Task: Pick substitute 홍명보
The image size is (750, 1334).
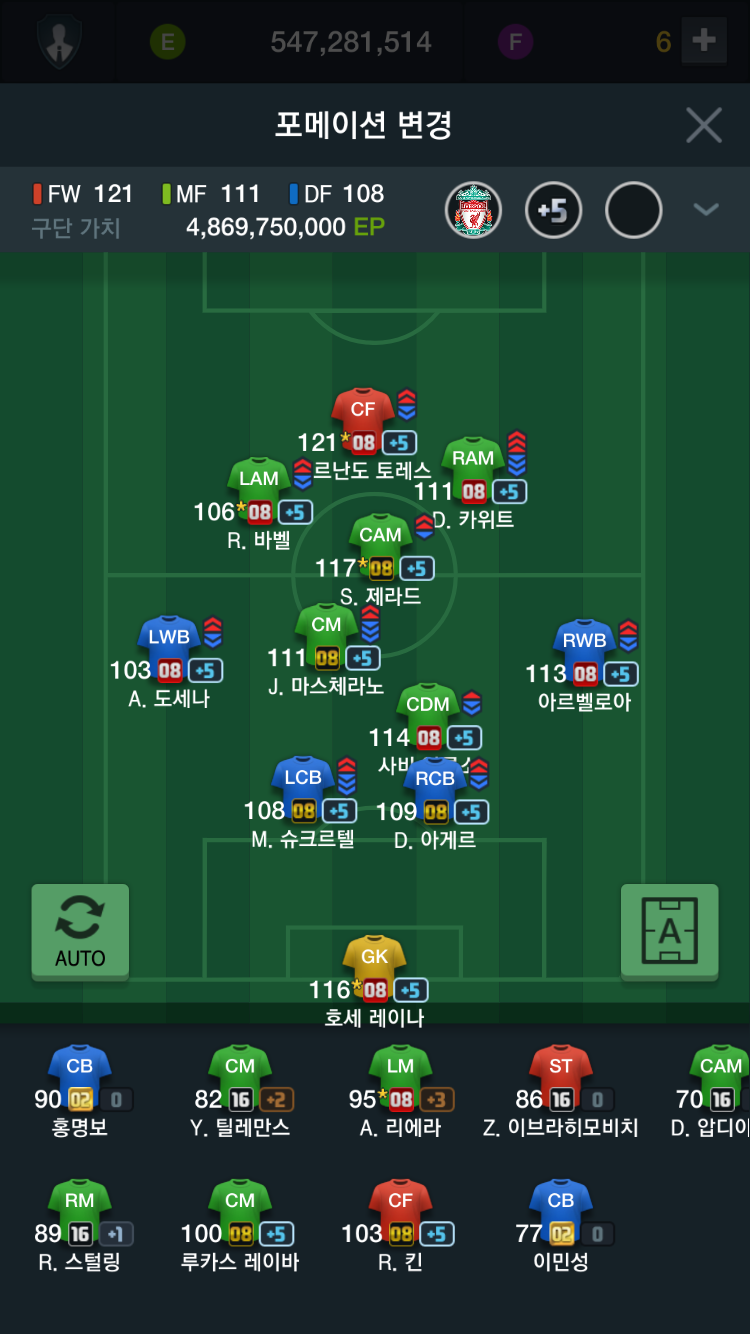Action: [80, 1092]
